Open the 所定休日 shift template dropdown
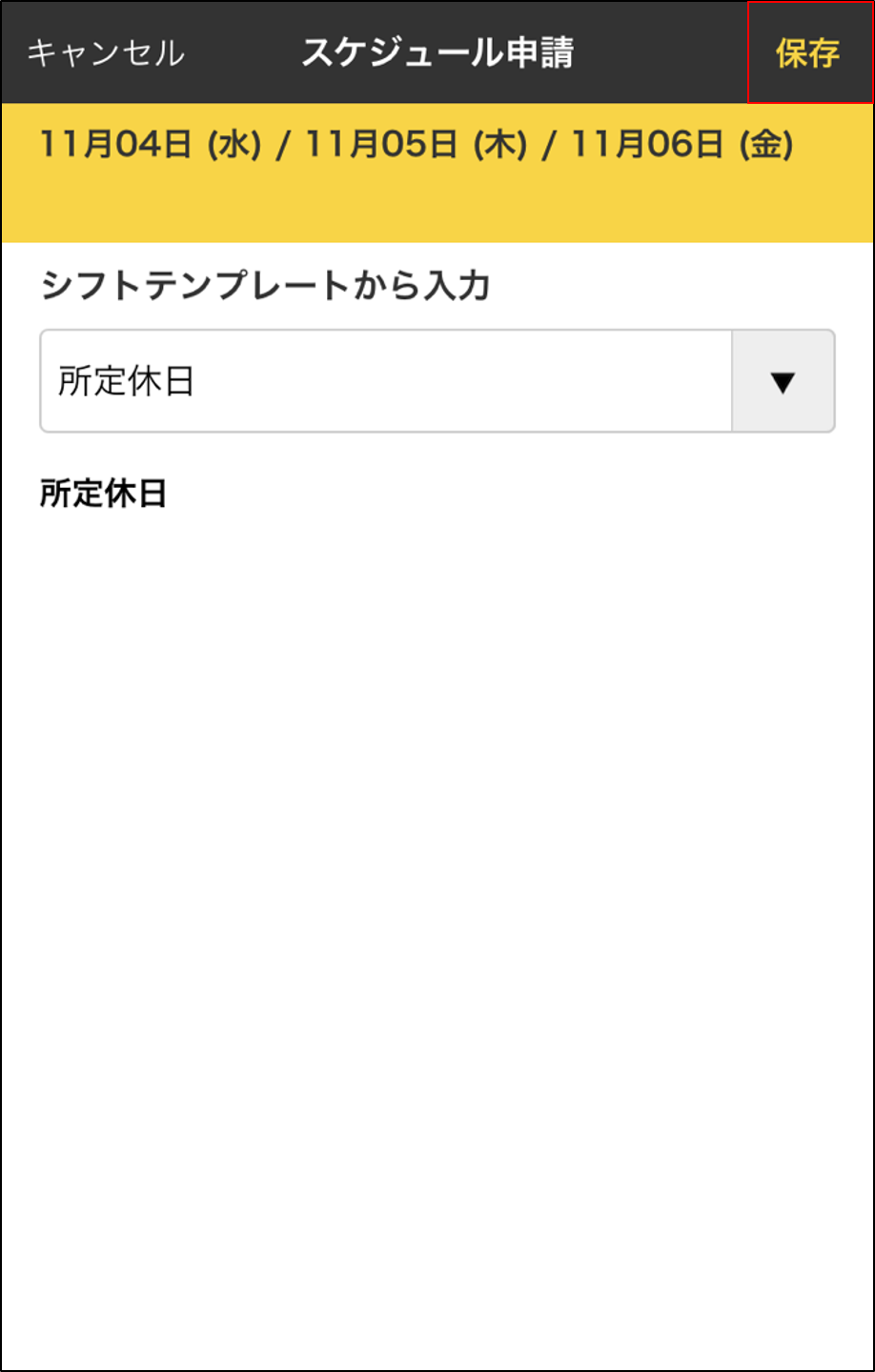This screenshot has height=1372, width=875. click(437, 381)
